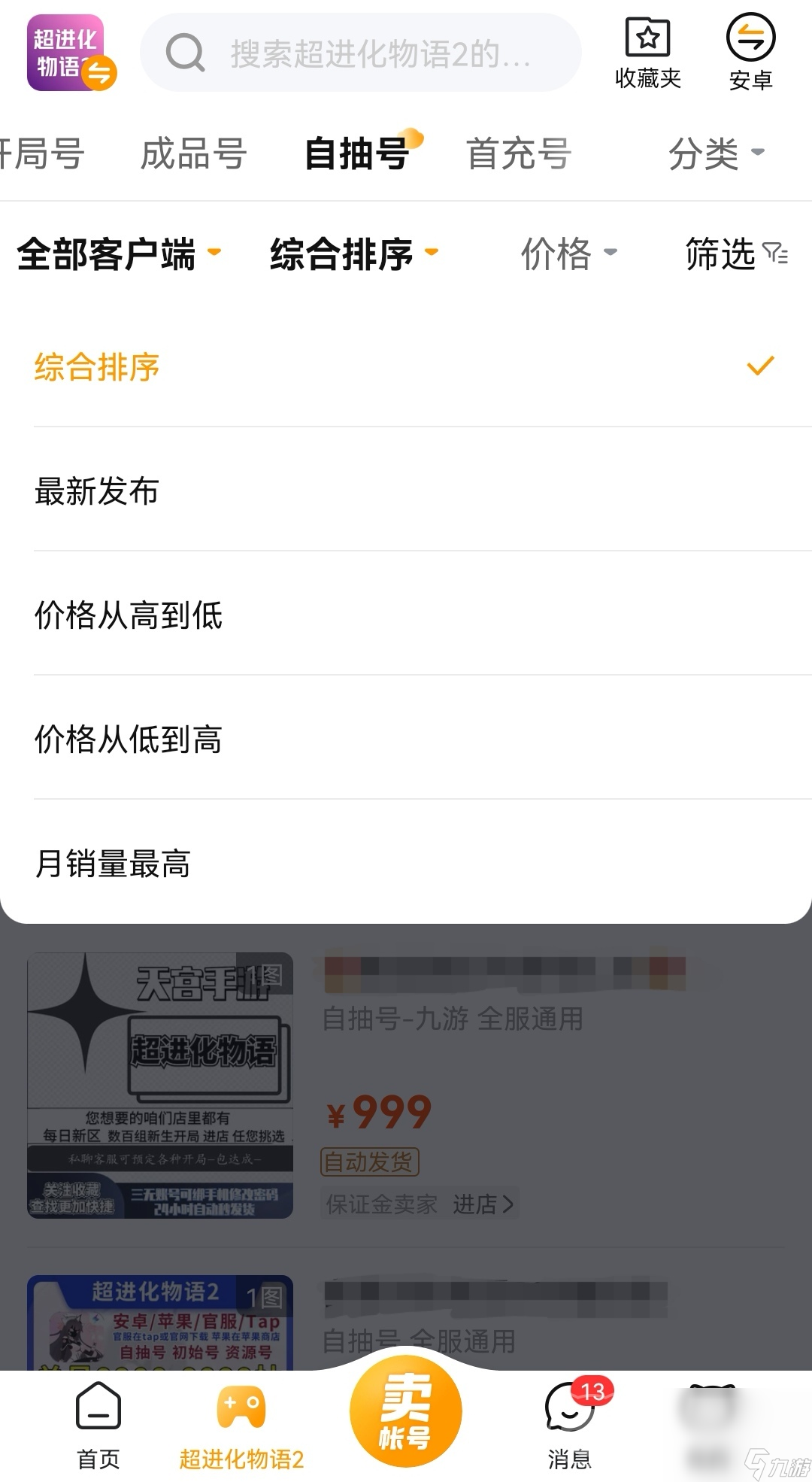Select 综合排序 sorting option with checkmark
The width and height of the screenshot is (812, 1482).
pyautogui.click(x=98, y=368)
